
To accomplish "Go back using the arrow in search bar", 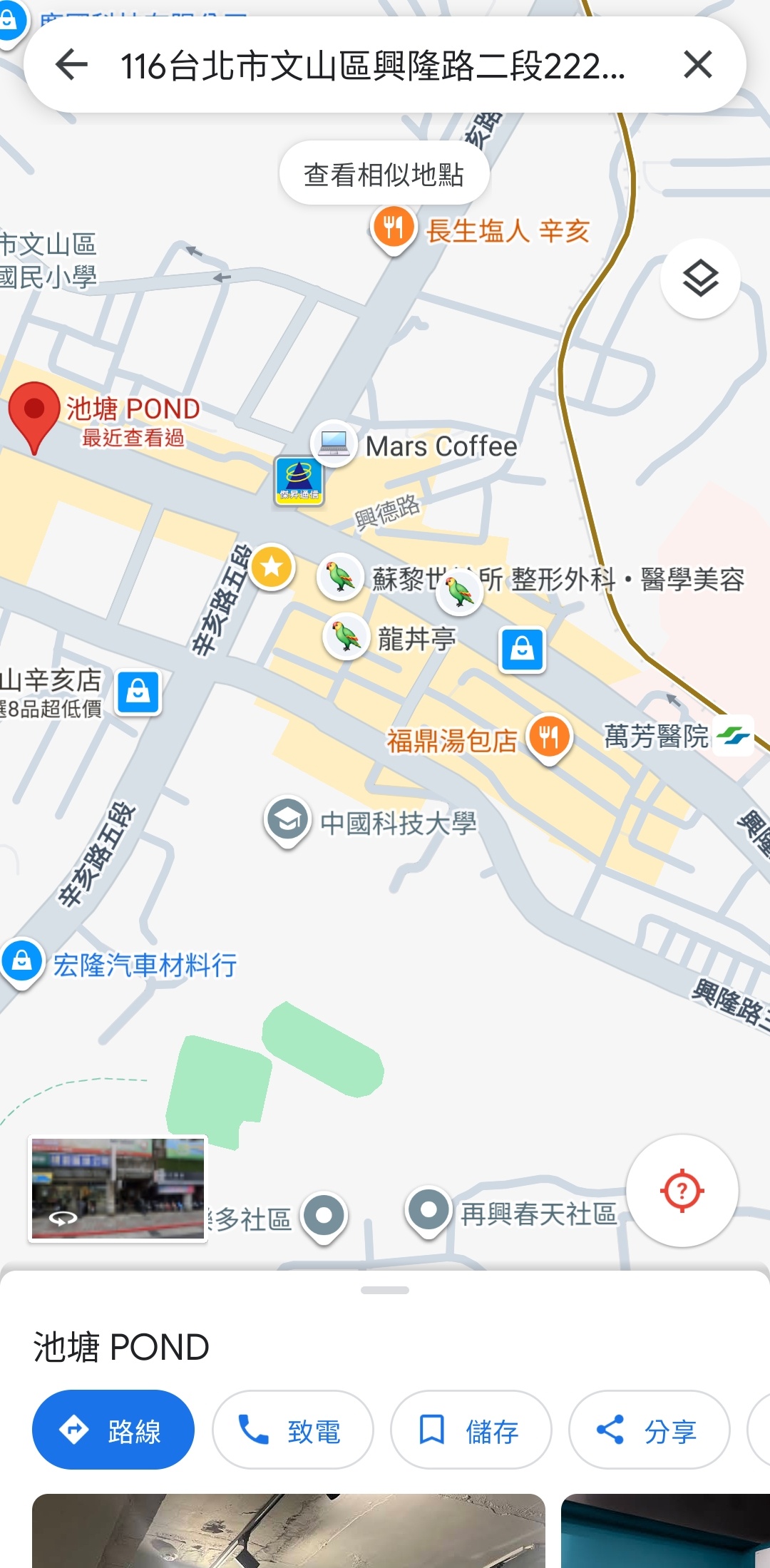I will [x=71, y=65].
